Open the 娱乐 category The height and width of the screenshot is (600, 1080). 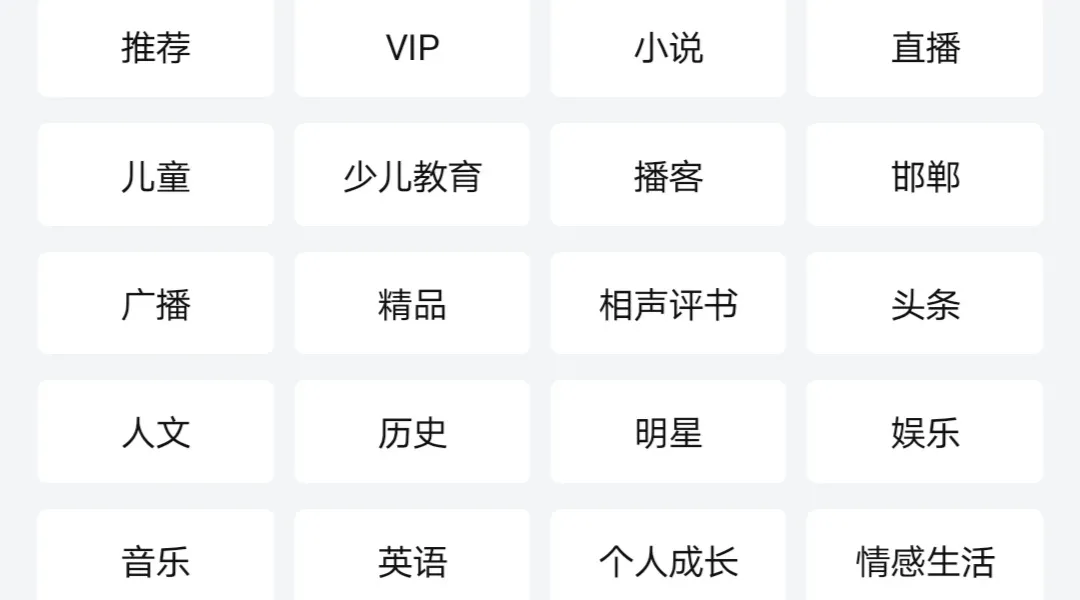click(925, 432)
